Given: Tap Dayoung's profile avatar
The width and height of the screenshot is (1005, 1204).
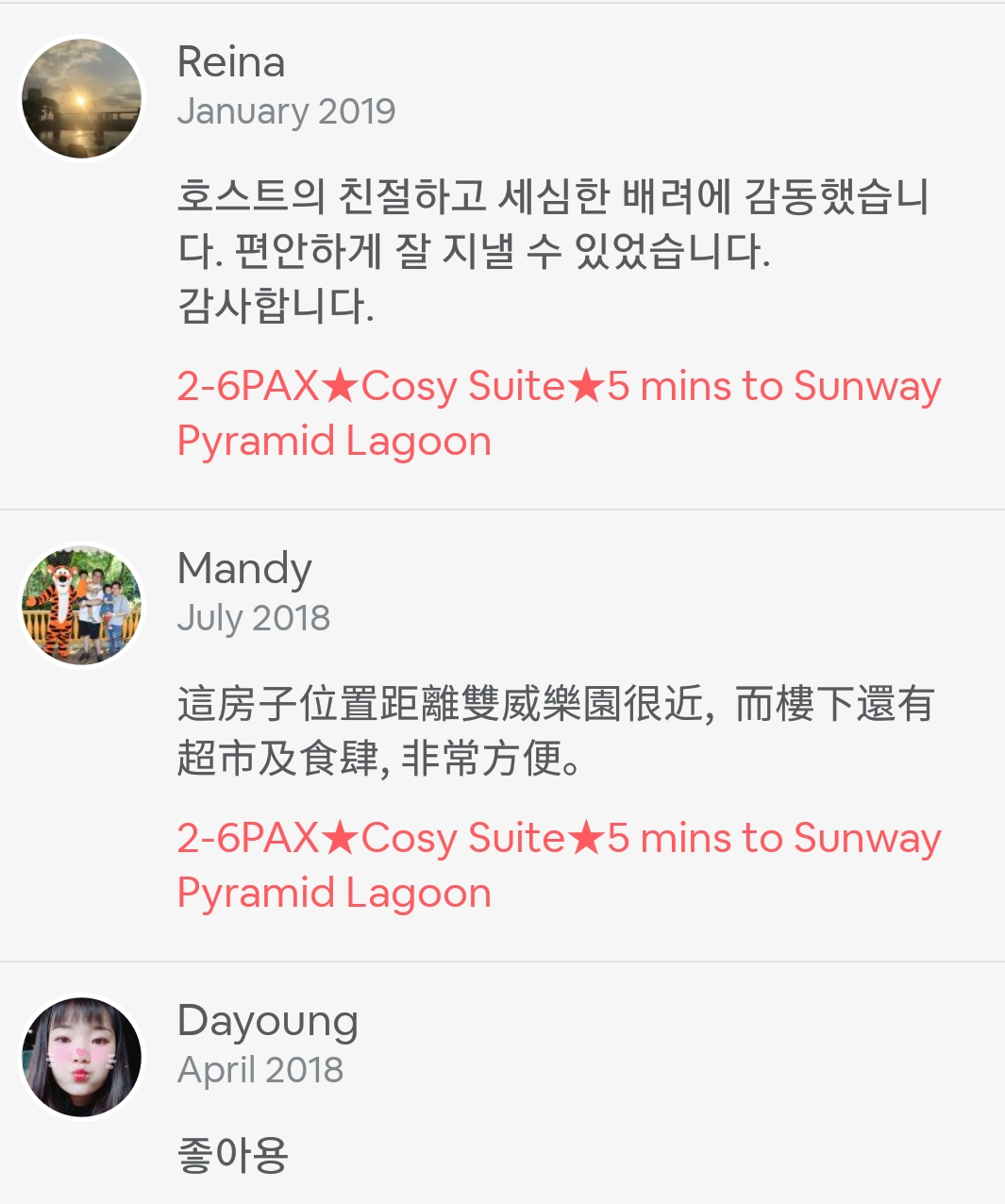Looking at the screenshot, I should coord(82,1057).
